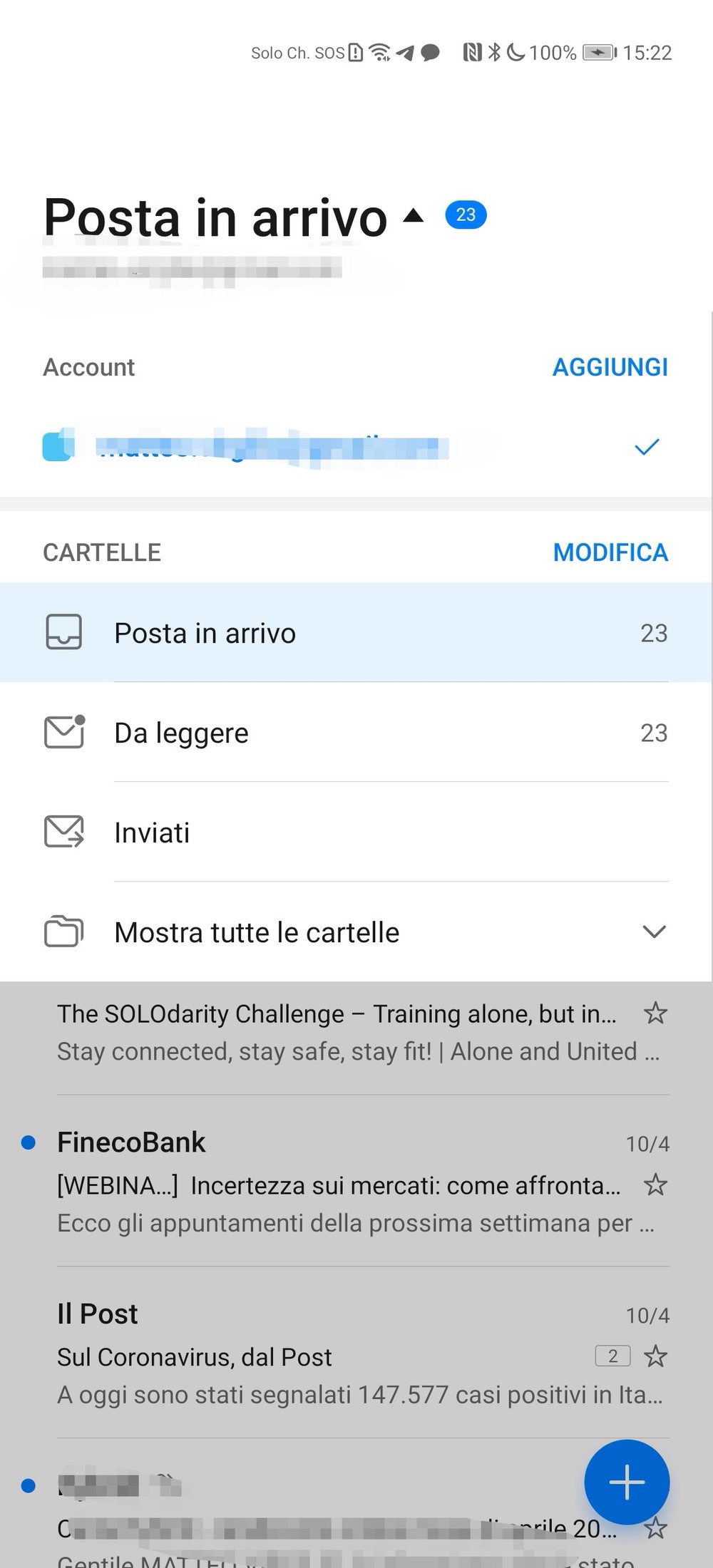Expand Mostra tutte le cartelle
Viewport: 713px width, 1568px height.
356,932
